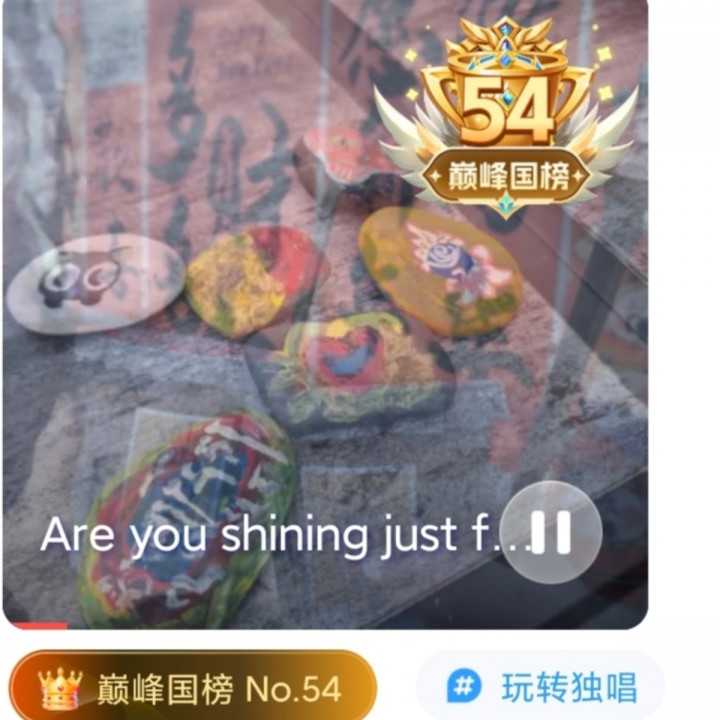Open the painted stones video card
This screenshot has width=720, height=720.
tap(325, 314)
